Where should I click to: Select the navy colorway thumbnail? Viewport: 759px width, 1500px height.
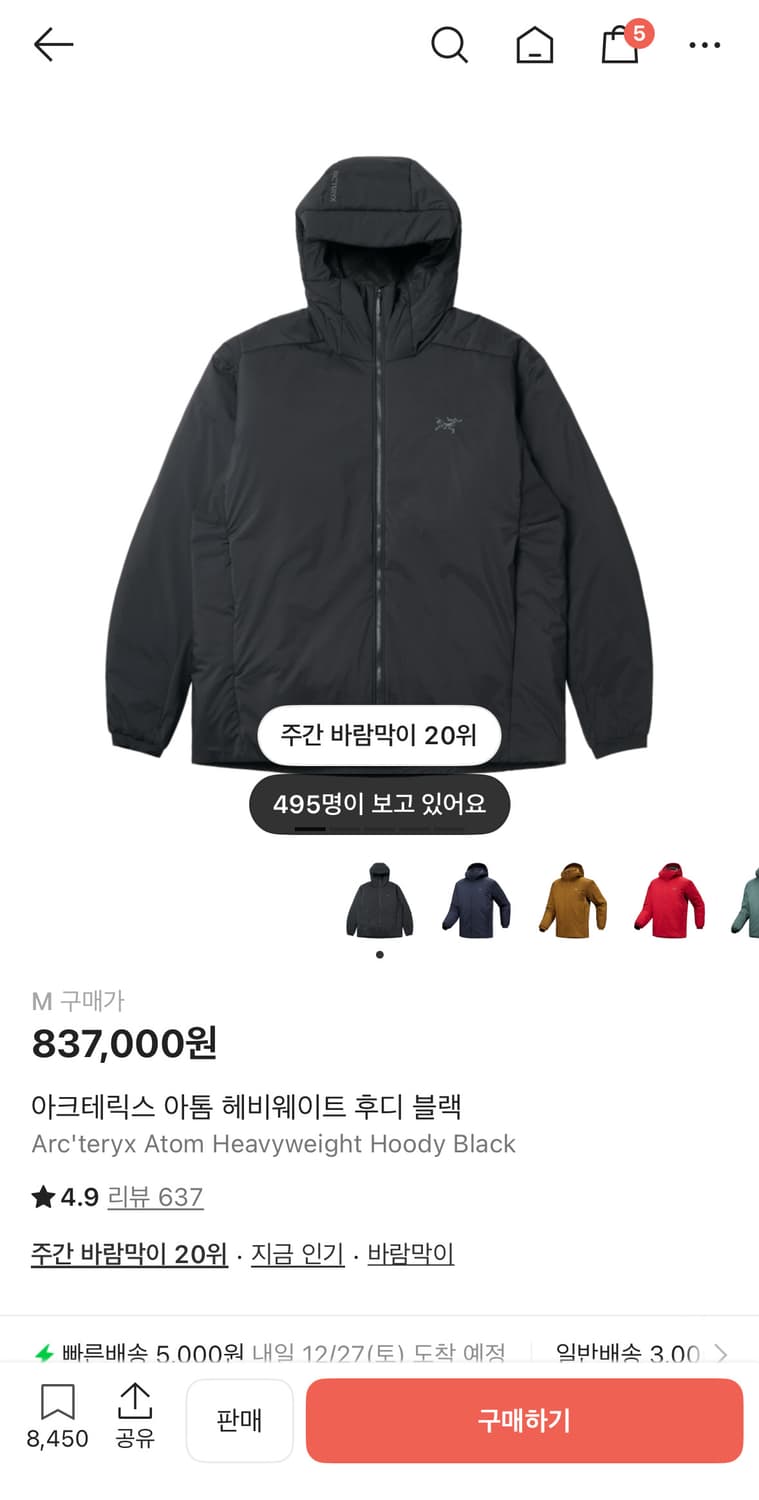(474, 900)
